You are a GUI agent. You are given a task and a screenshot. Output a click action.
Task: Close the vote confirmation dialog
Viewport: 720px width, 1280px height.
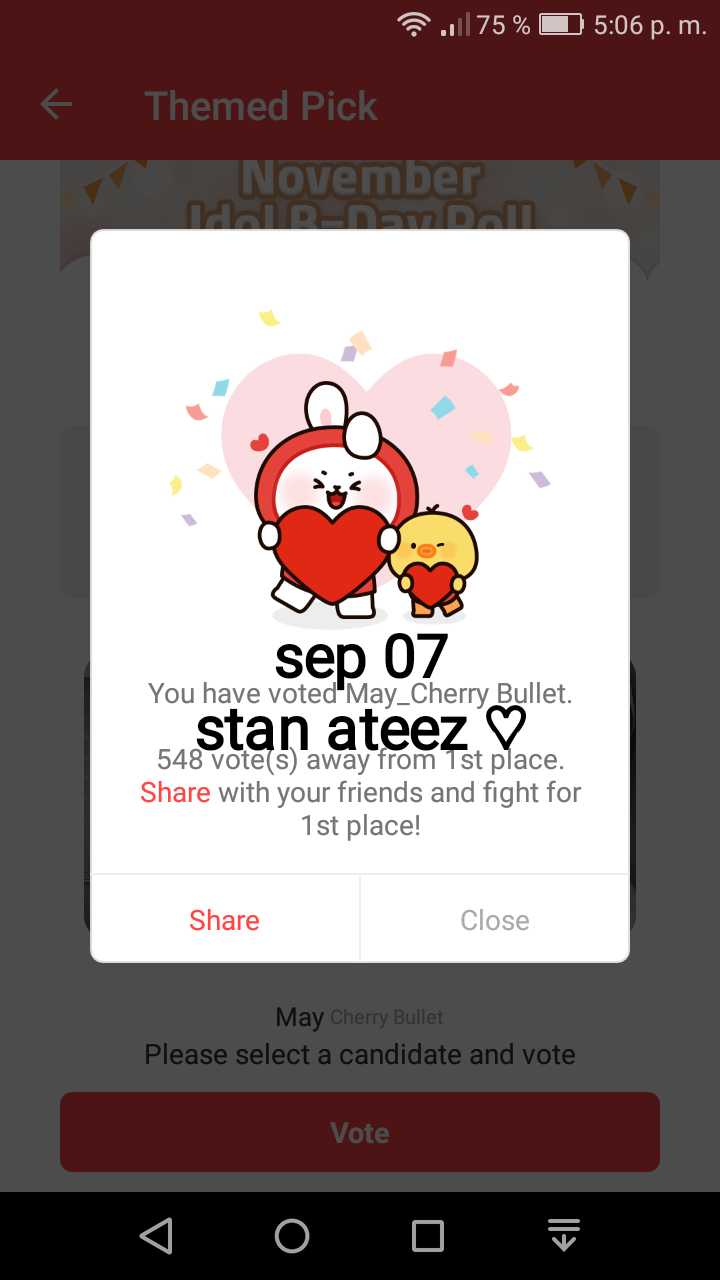coord(494,920)
